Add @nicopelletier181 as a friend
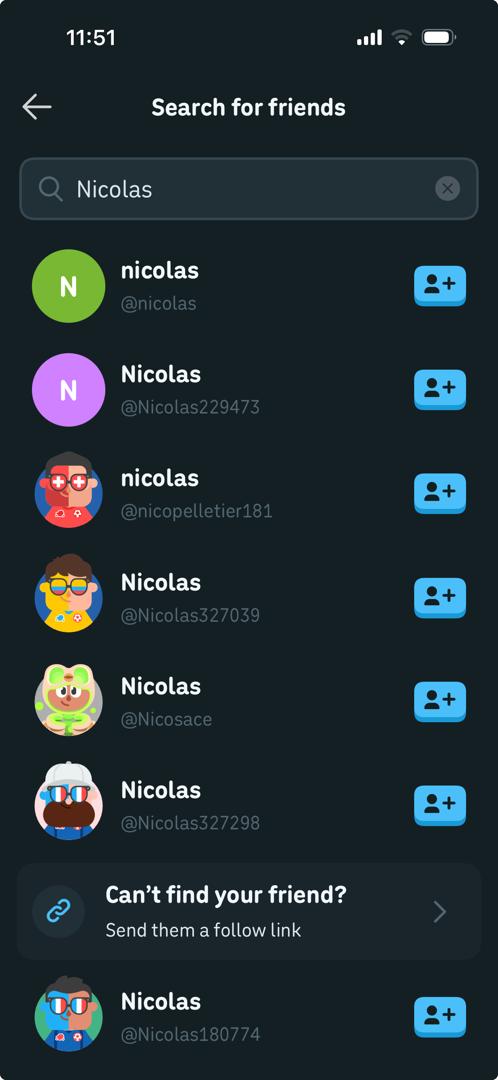Image resolution: width=498 pixels, height=1080 pixels. (x=439, y=494)
